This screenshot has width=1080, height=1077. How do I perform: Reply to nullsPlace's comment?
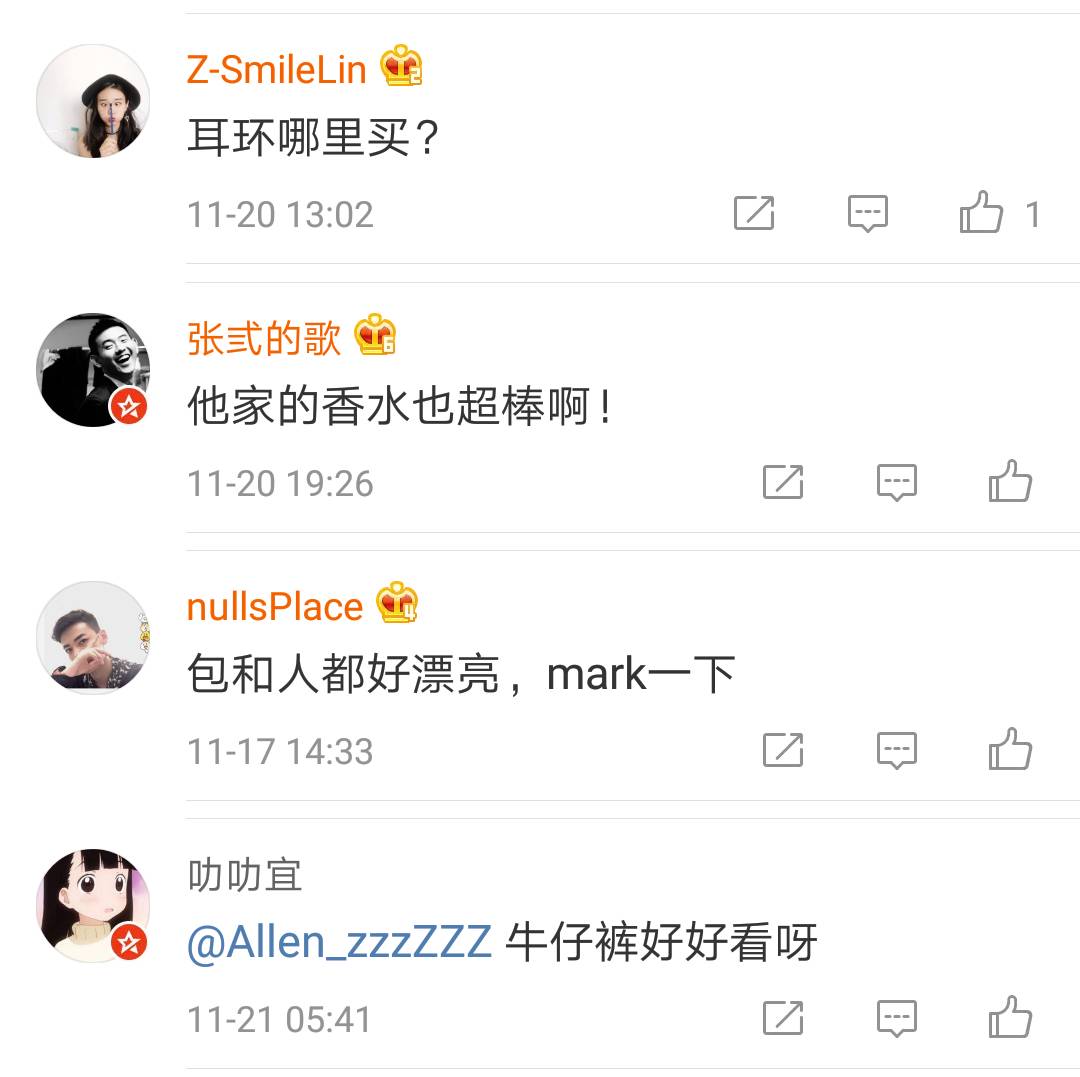tap(896, 750)
